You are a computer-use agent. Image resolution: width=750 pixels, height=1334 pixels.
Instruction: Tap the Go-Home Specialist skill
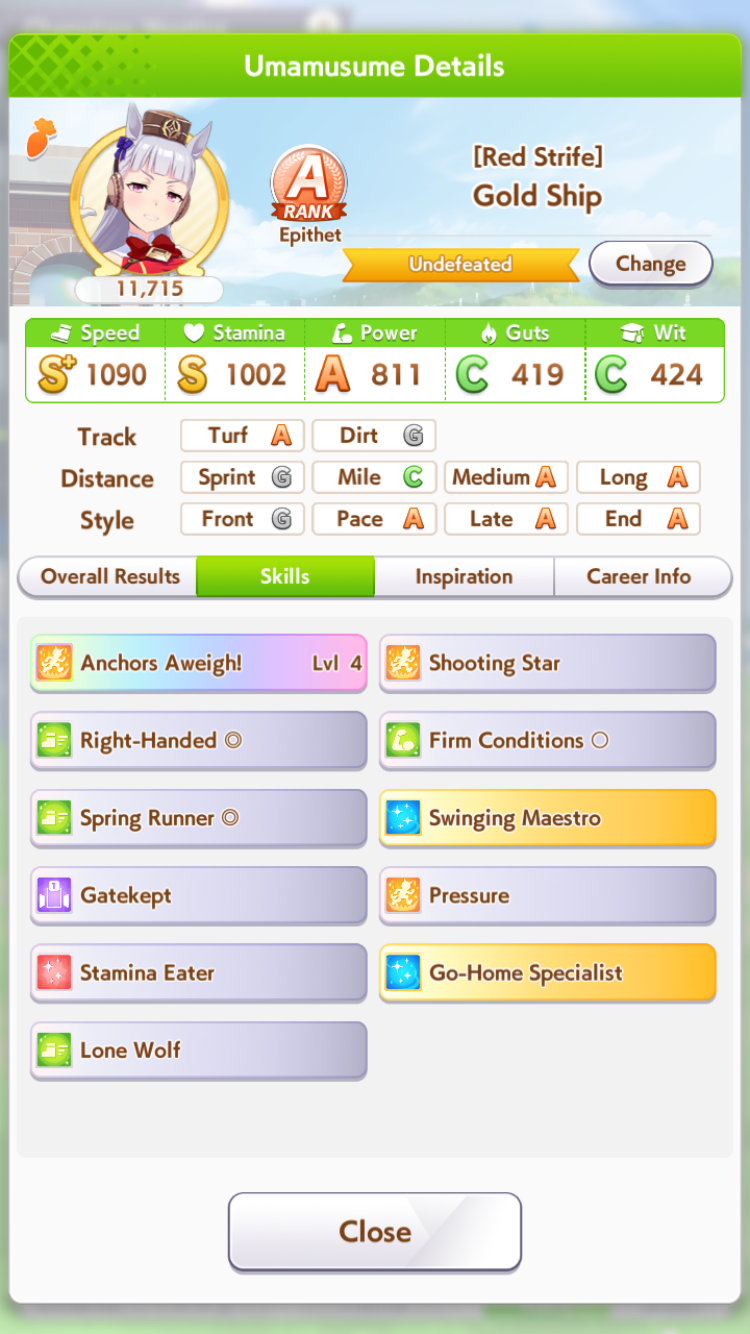click(548, 973)
